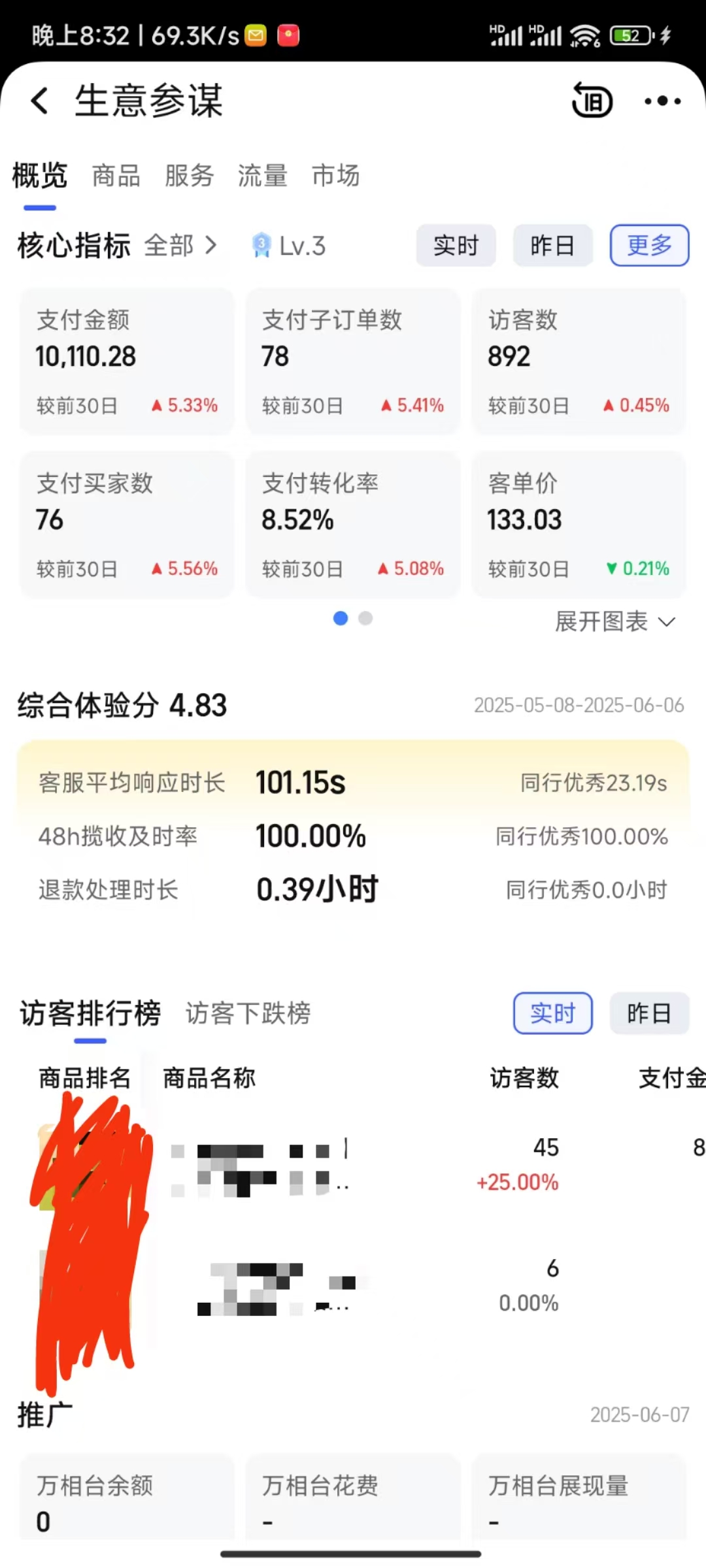Tap 更多 time range options
The width and height of the screenshot is (706, 1568).
[x=649, y=246]
